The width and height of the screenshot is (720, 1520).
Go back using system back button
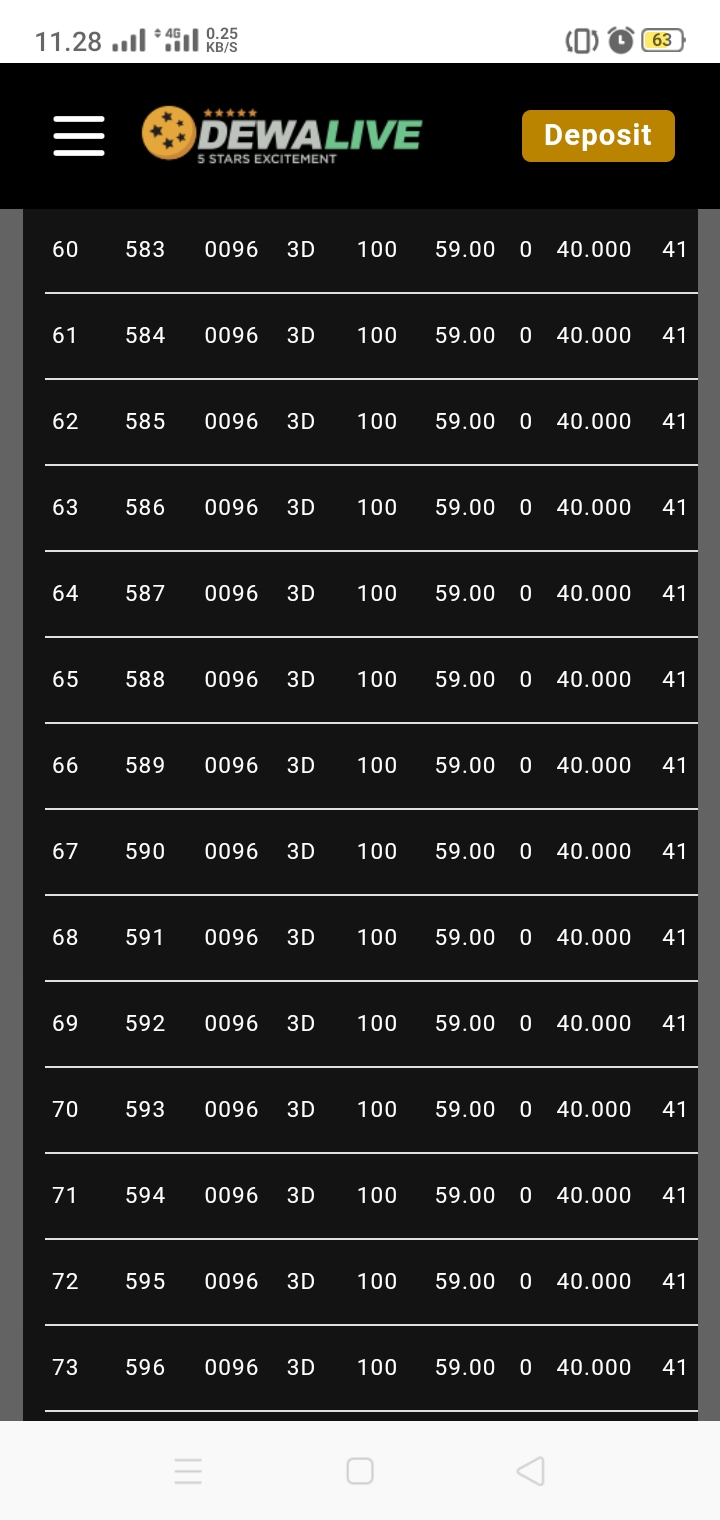(x=530, y=1471)
